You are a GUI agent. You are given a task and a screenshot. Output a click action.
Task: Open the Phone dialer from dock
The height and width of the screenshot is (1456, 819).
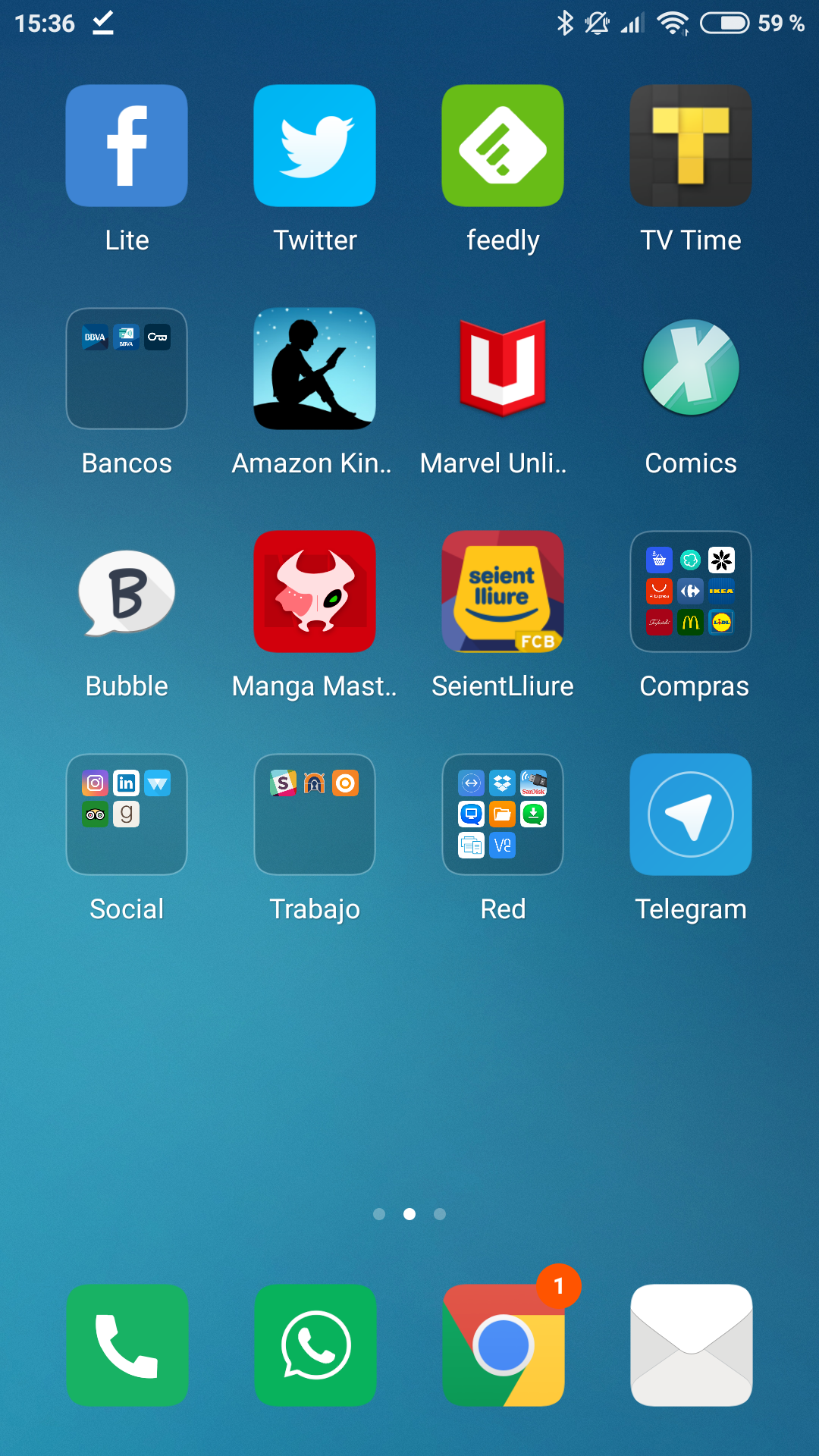click(127, 1345)
